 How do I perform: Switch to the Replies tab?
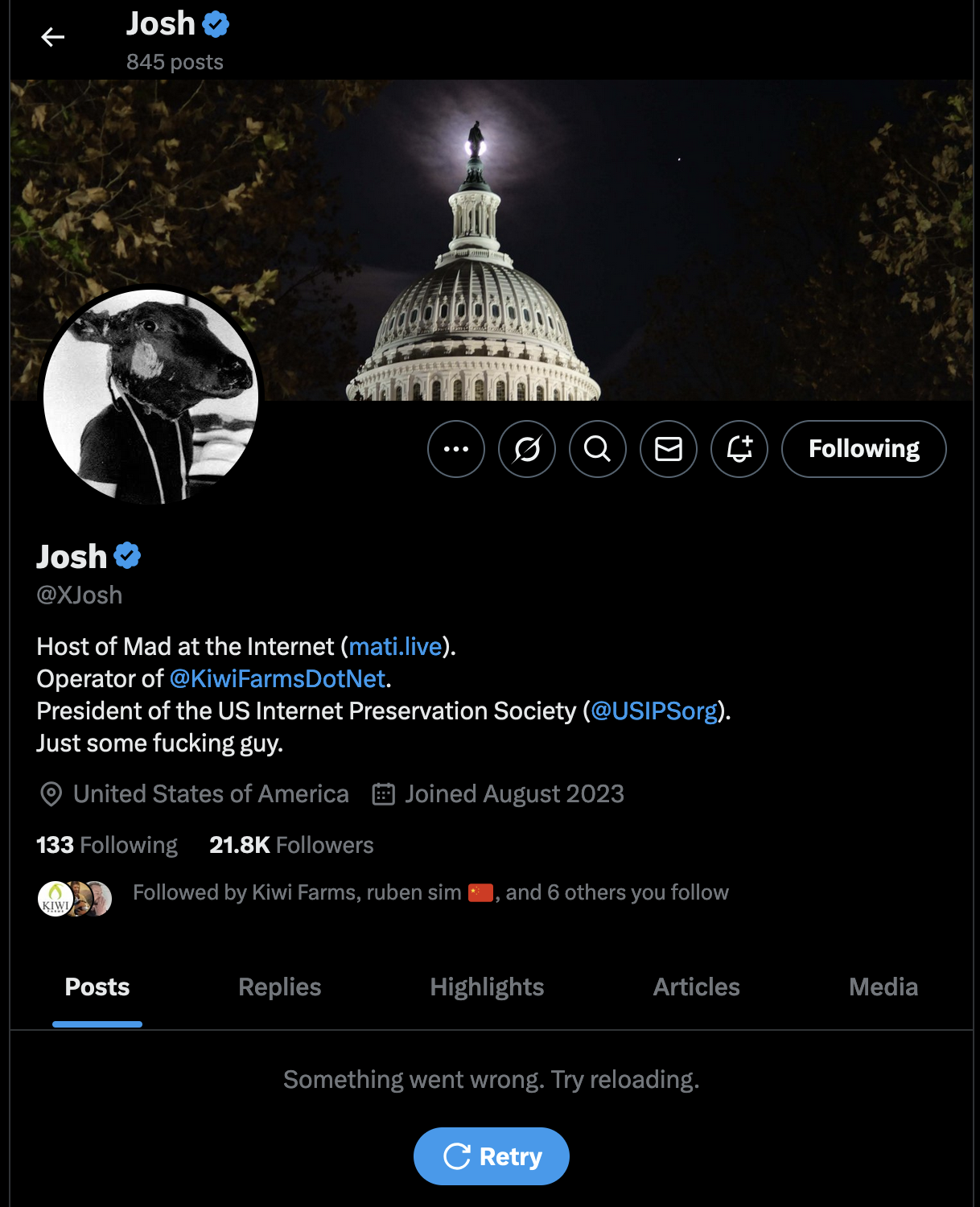pos(280,987)
